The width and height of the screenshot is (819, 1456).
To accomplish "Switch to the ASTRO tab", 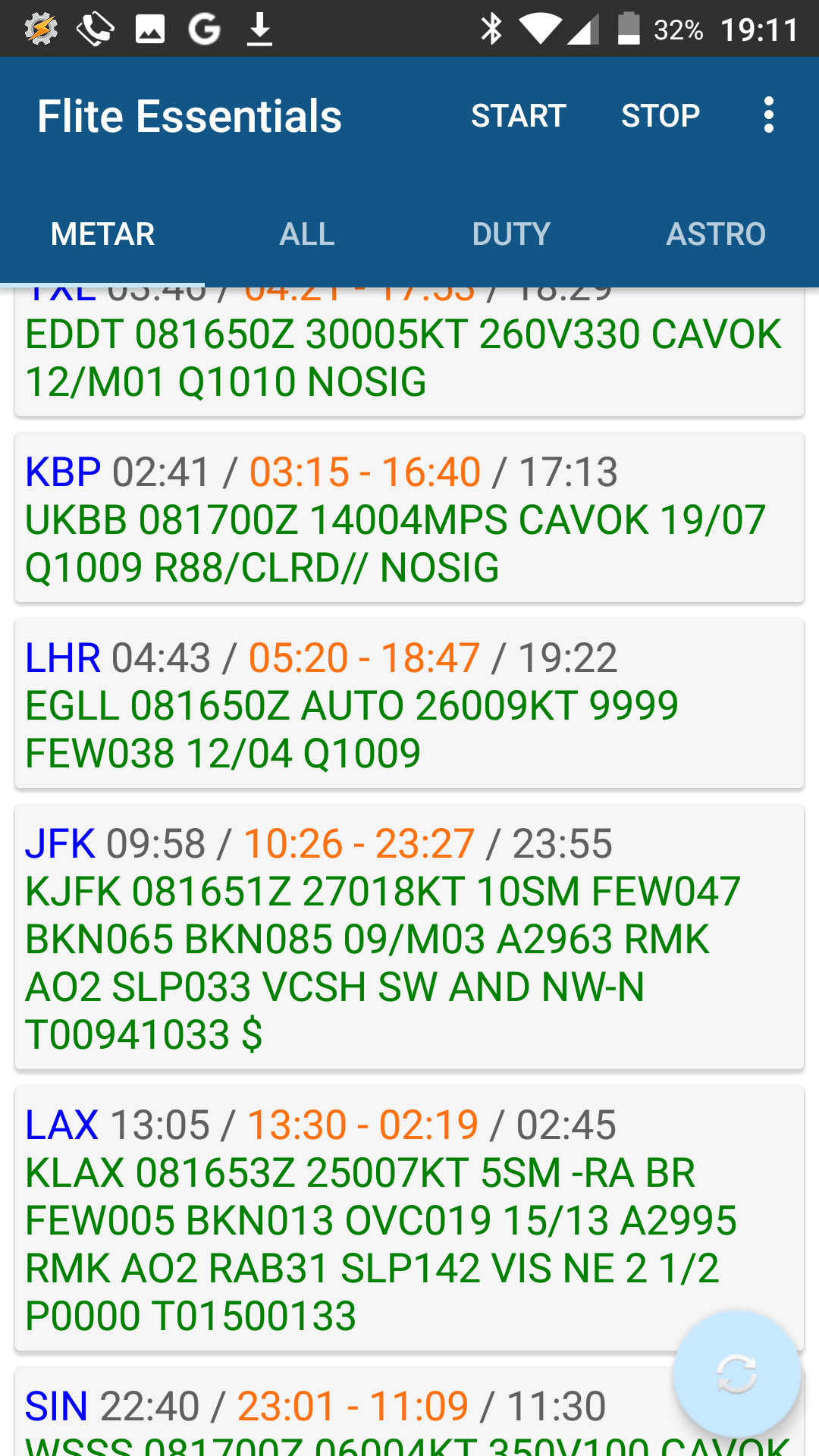I will tap(716, 234).
